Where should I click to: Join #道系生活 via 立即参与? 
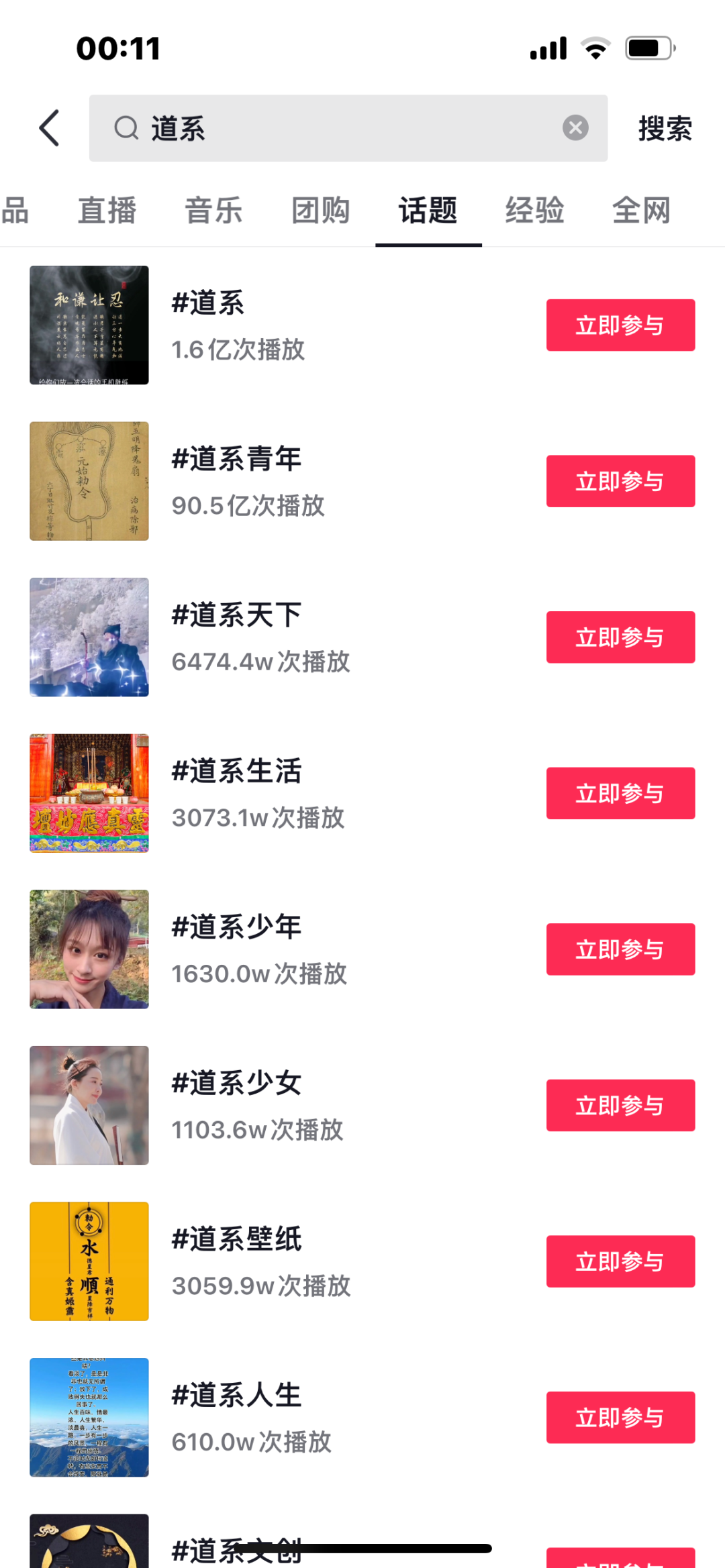click(x=620, y=793)
